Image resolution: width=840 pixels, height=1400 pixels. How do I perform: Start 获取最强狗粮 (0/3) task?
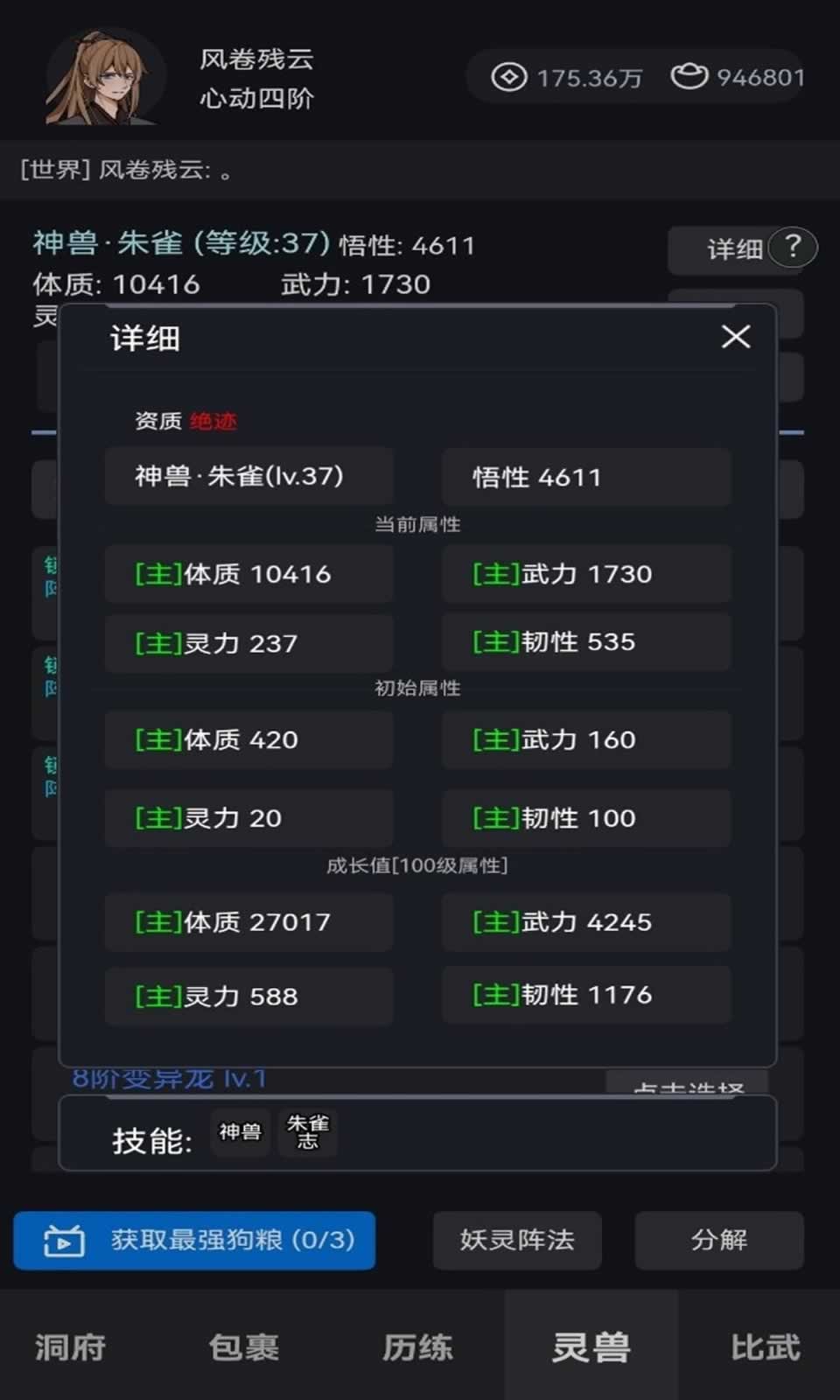192,1240
